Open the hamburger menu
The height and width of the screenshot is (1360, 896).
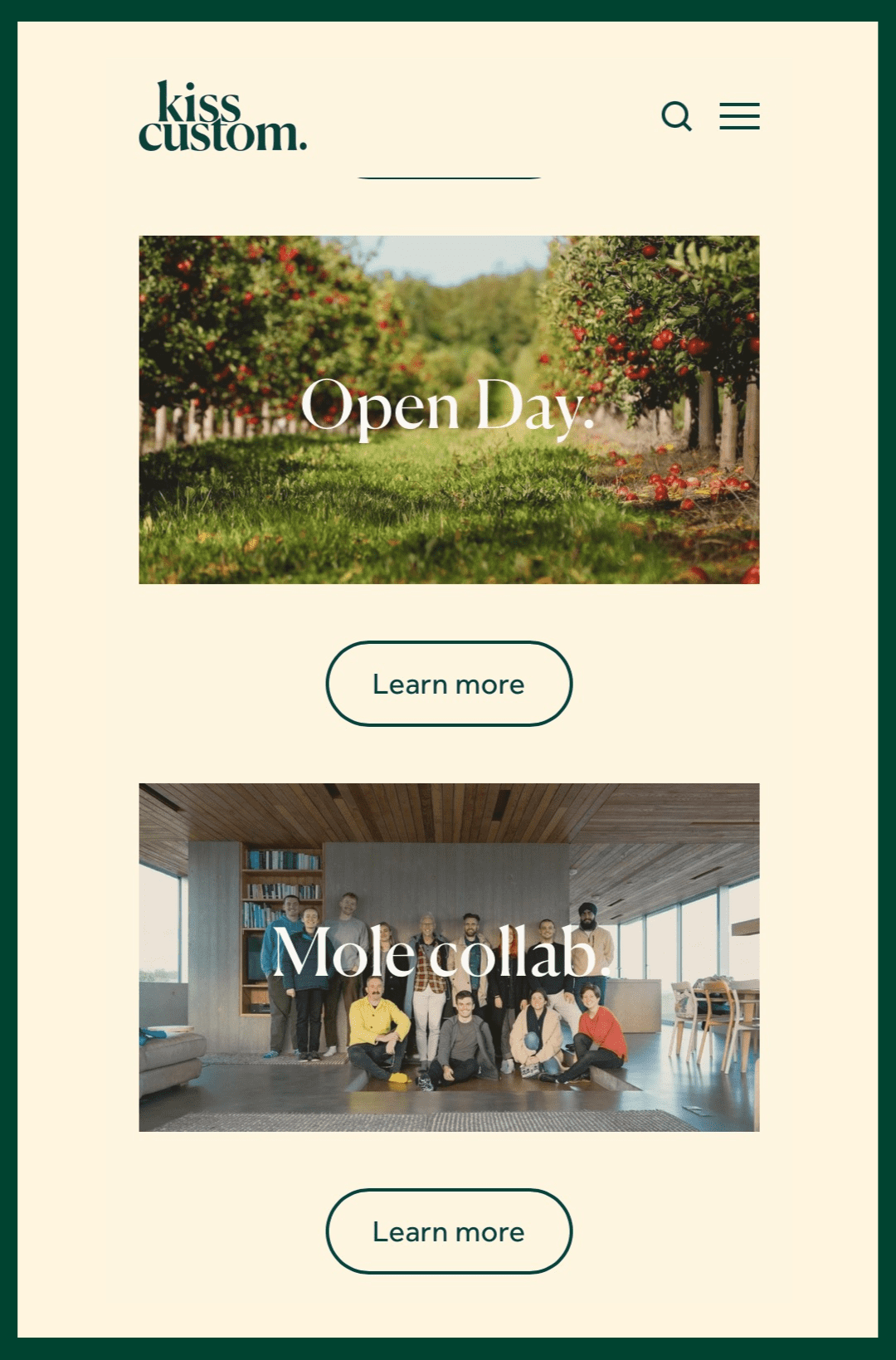click(739, 116)
